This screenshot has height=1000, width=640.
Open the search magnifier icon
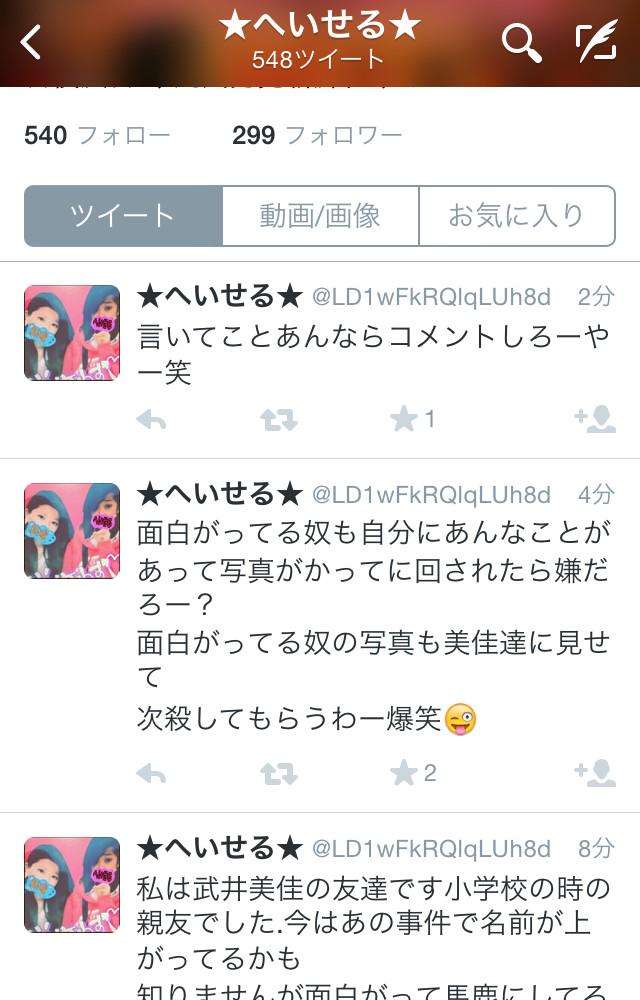(520, 42)
